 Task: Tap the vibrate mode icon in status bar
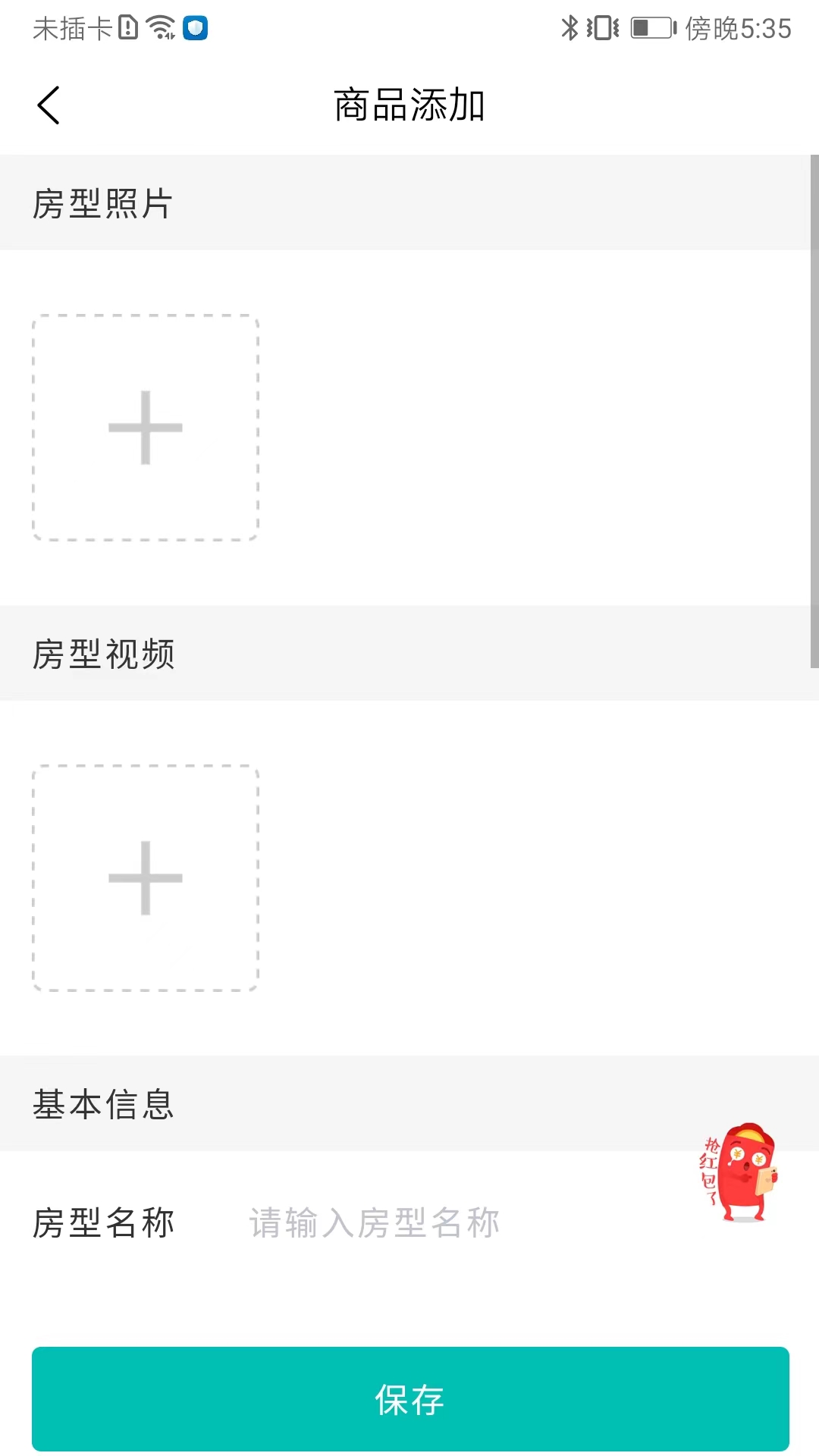603,27
